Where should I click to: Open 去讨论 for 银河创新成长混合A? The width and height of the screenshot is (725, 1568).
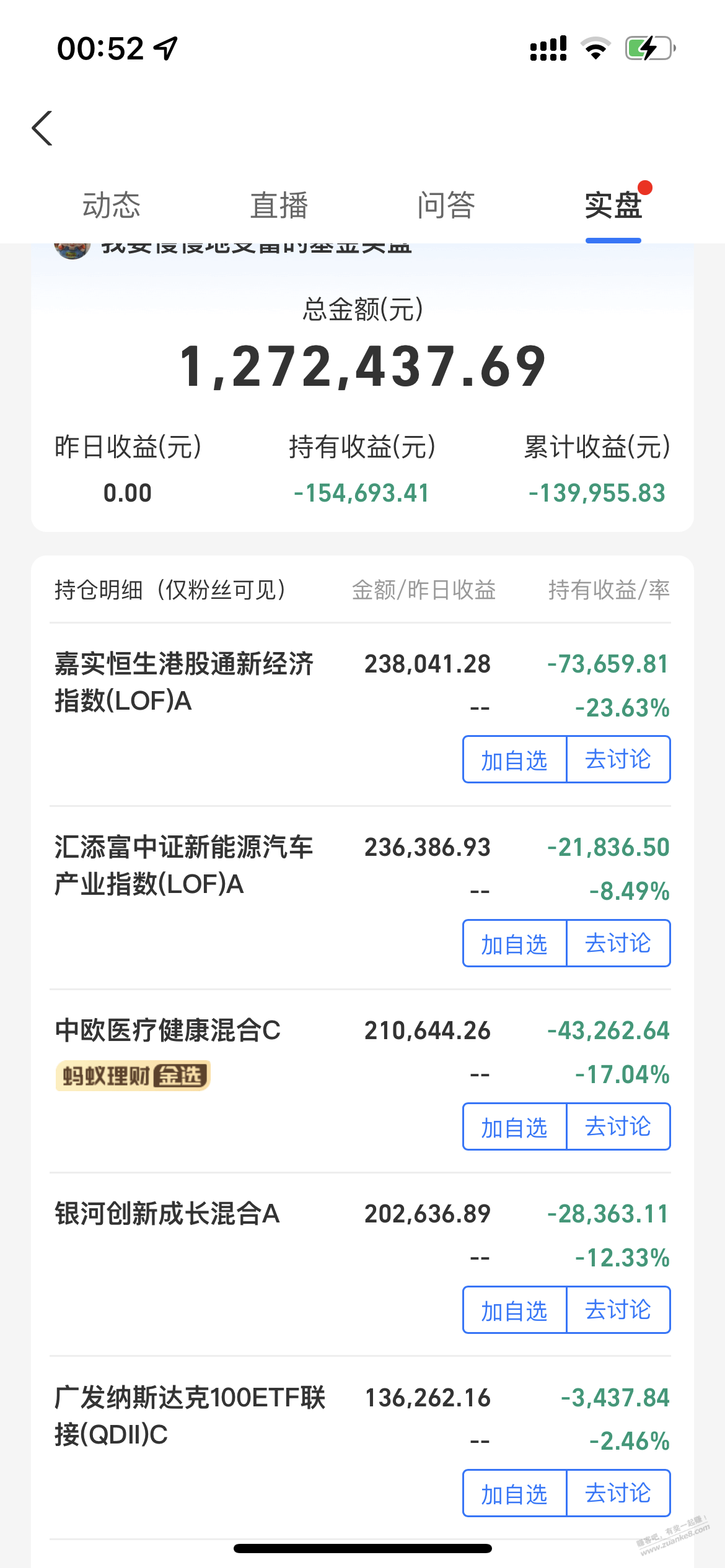point(618,1310)
